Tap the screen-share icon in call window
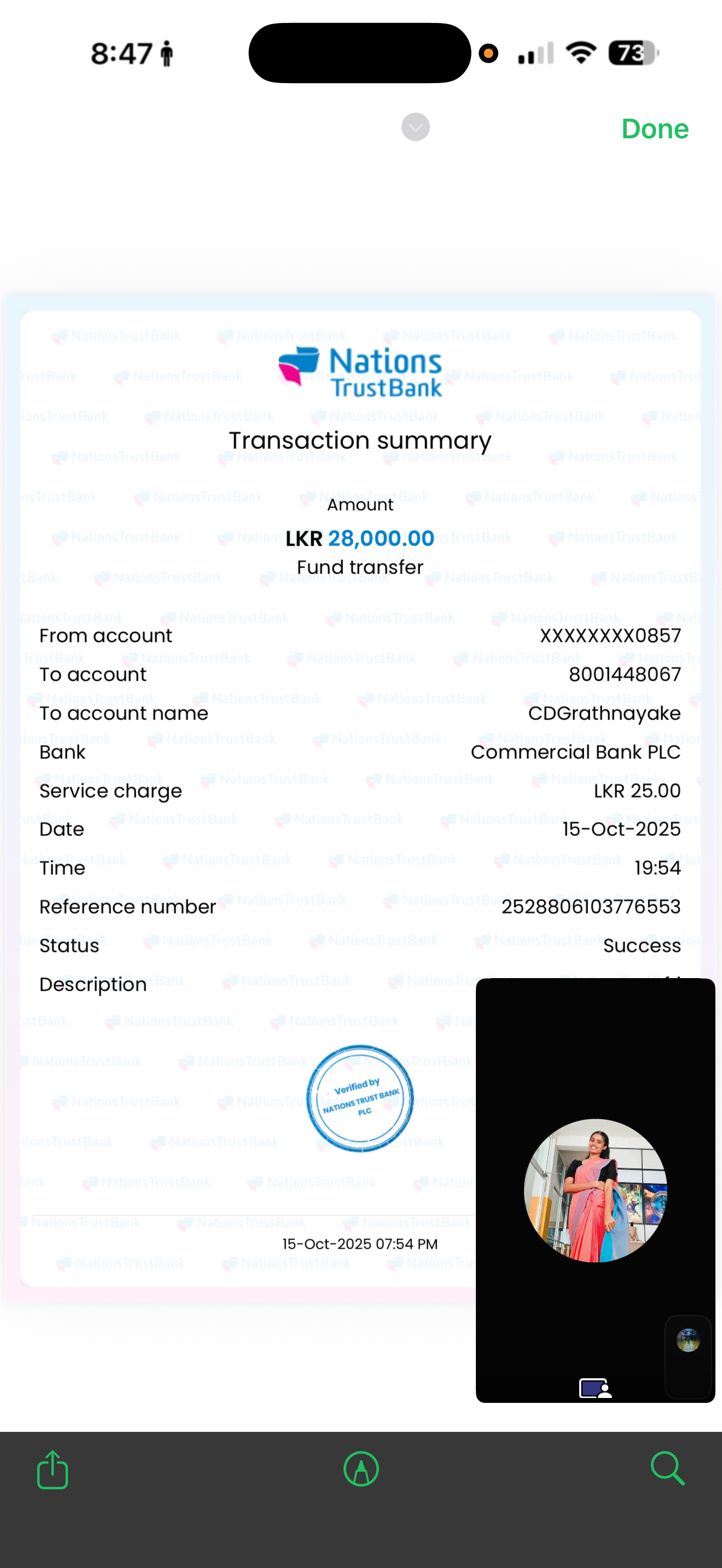Screen dimensions: 722x1568 (x=595, y=1389)
